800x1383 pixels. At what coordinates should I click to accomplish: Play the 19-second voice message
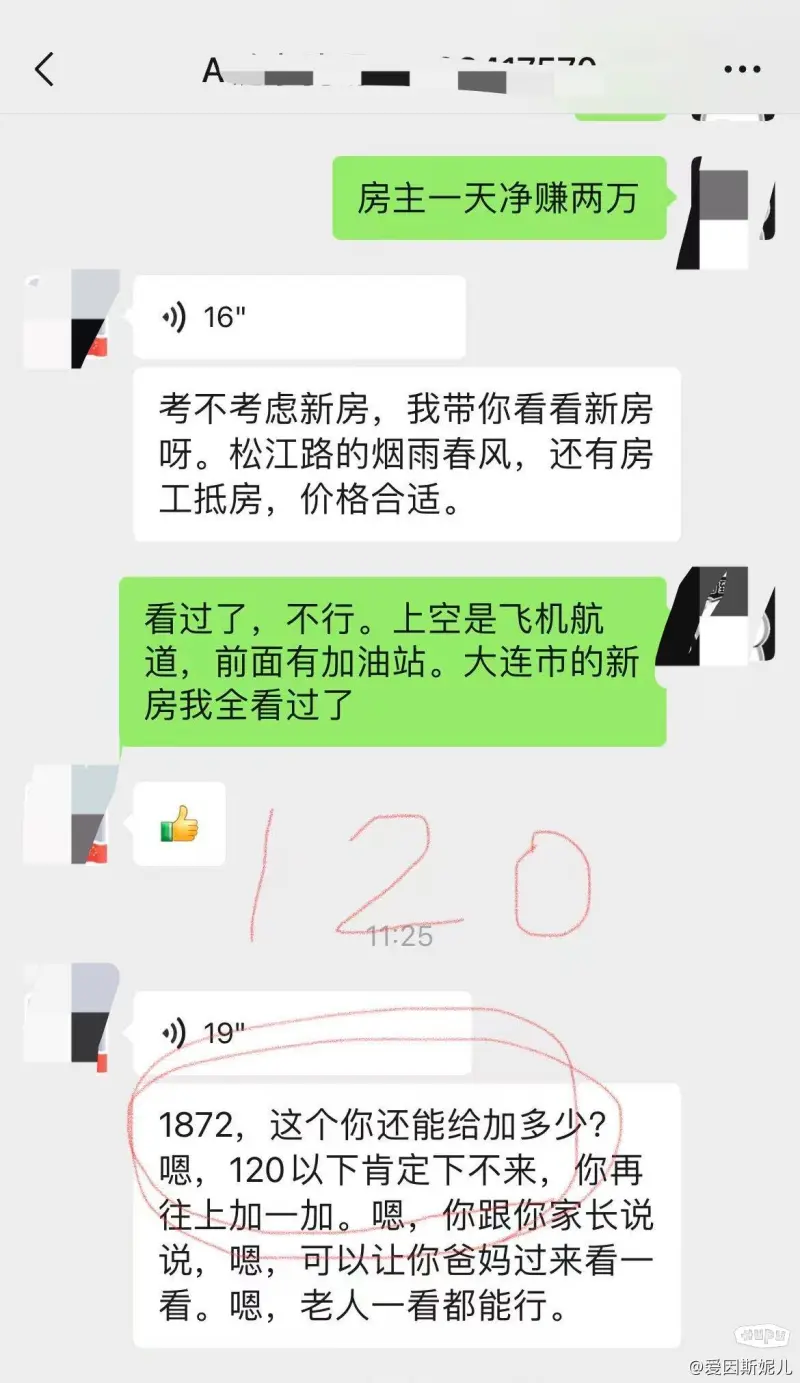[x=300, y=1033]
